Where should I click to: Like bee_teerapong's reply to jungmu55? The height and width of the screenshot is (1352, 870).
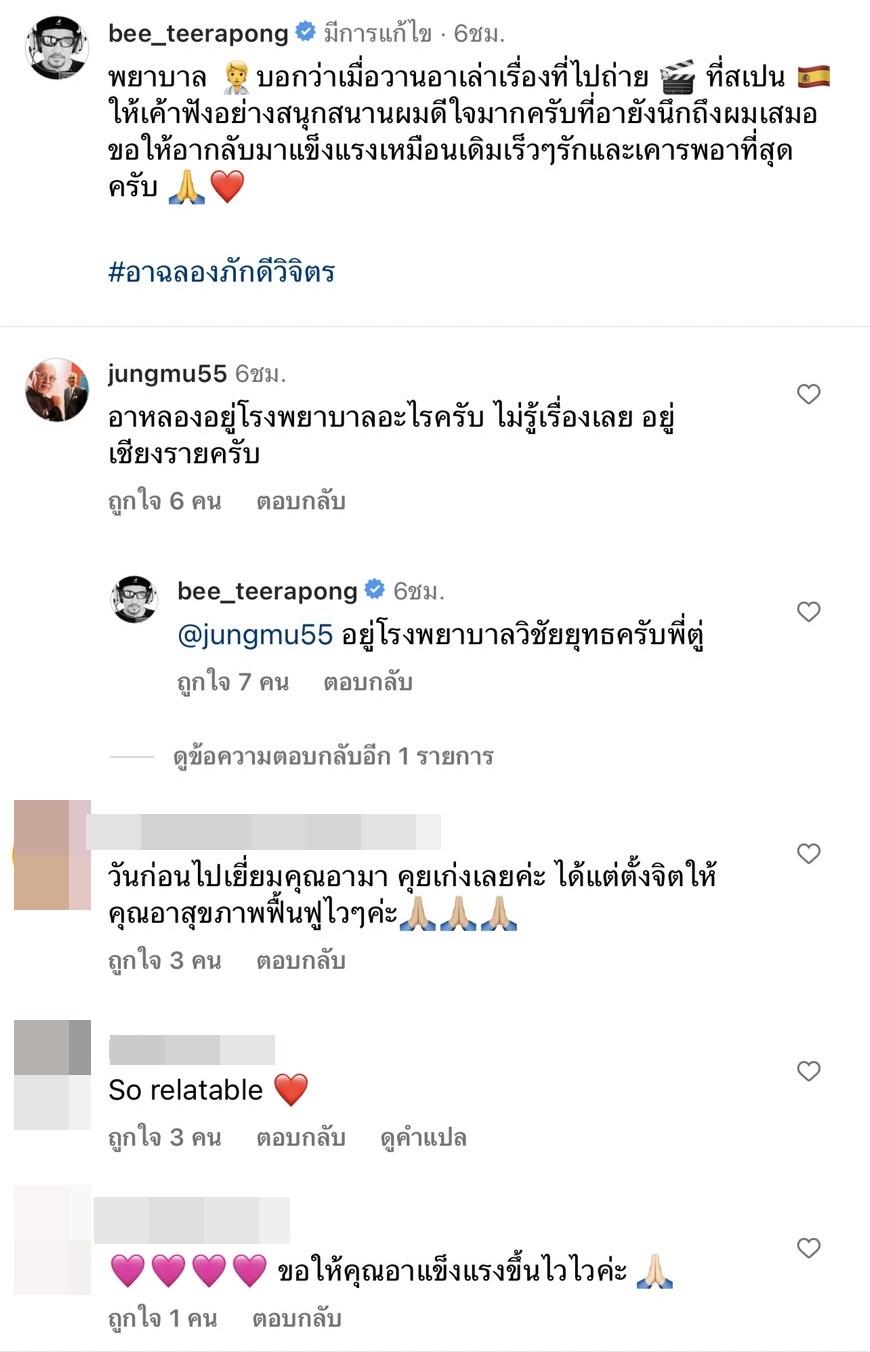[808, 611]
